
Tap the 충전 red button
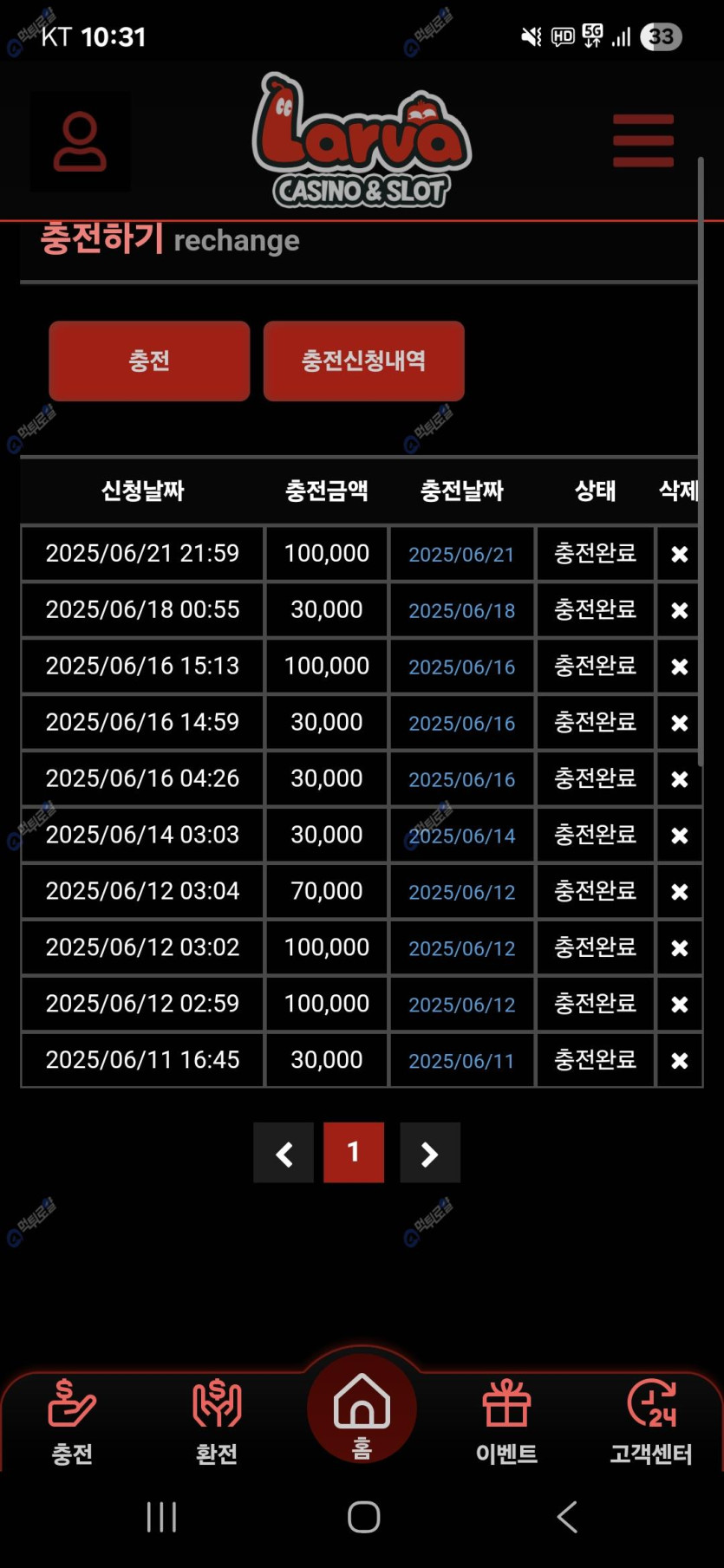tap(149, 361)
